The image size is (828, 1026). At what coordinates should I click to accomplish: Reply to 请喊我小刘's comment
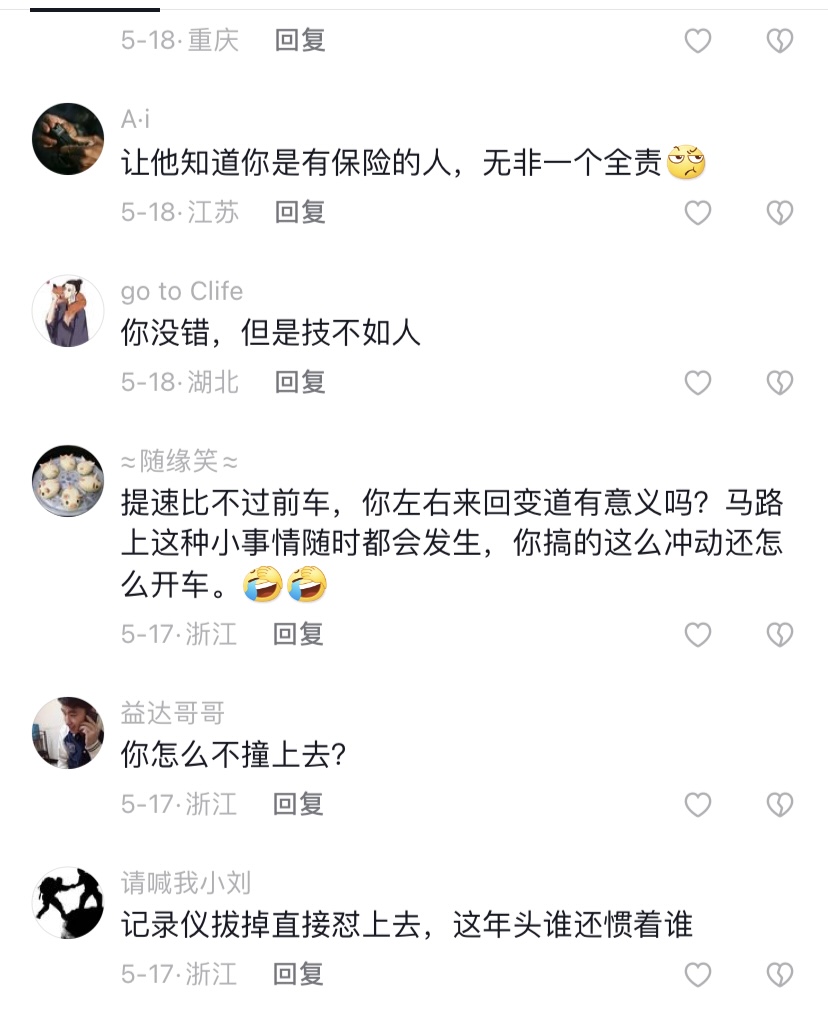coord(300,974)
